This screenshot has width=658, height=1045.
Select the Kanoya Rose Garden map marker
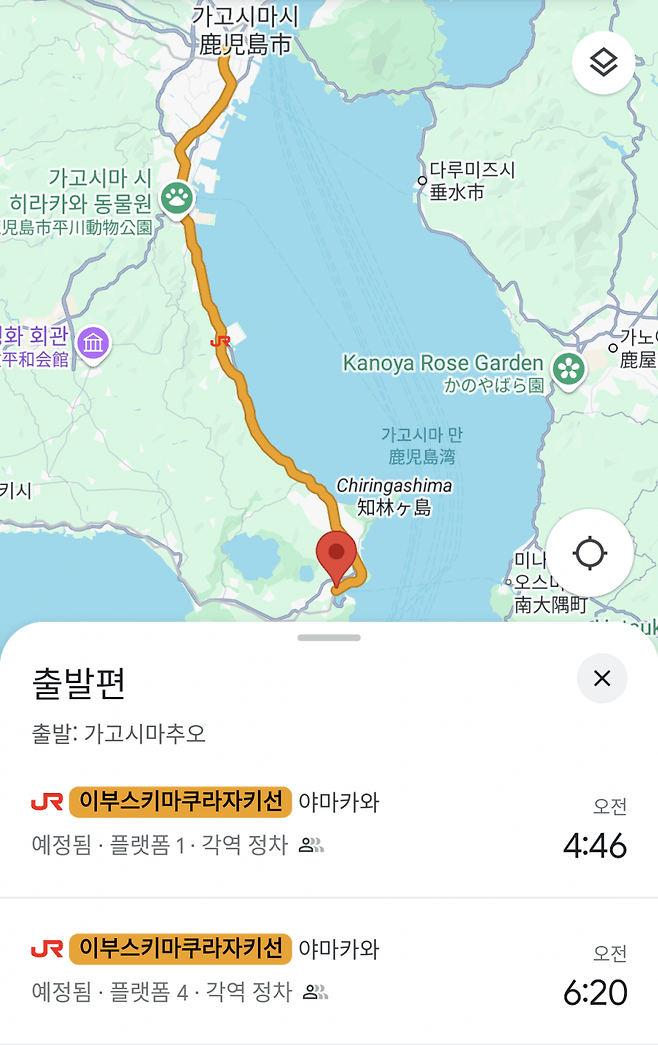[569, 368]
